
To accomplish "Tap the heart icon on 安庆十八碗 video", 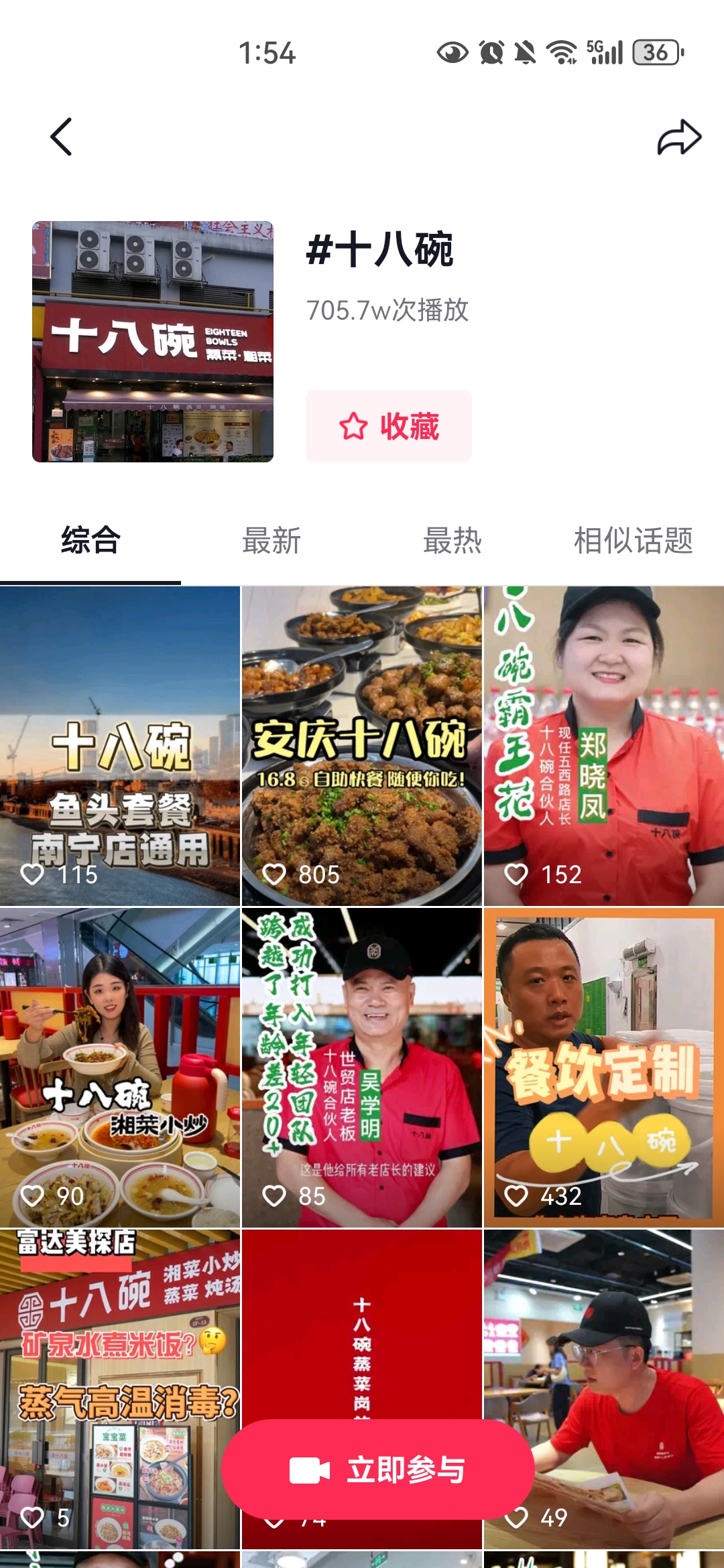I will point(275,872).
